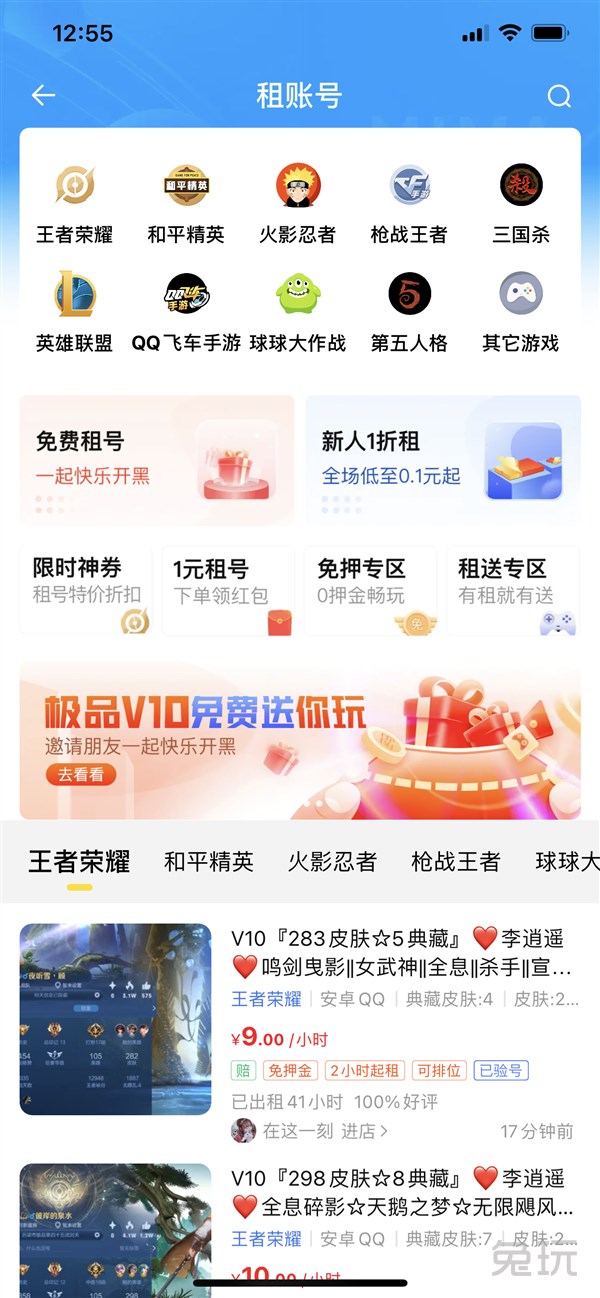Choose the 和平精英 game icon in the grid
Screen dimensions: 600x1298
(x=186, y=186)
